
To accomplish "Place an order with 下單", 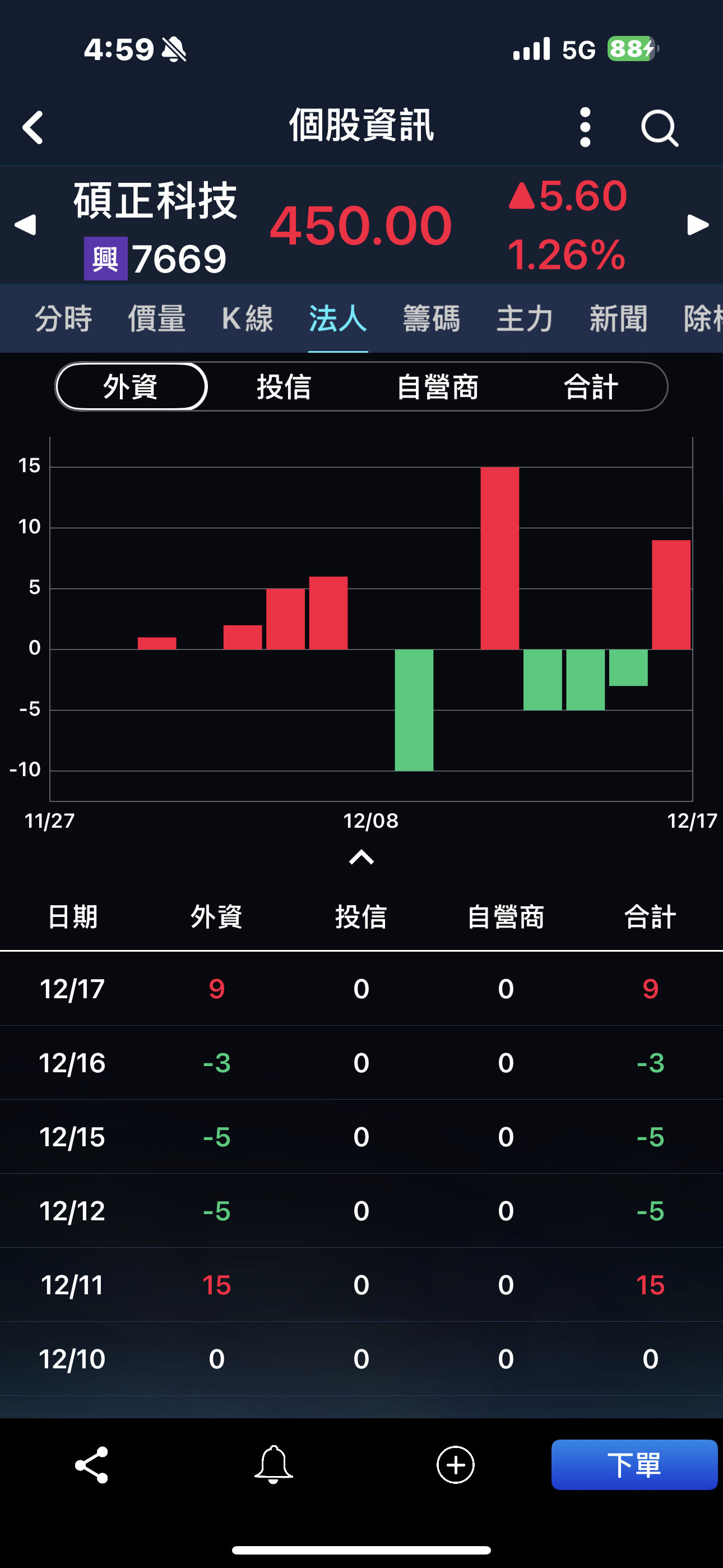I will point(634,1464).
